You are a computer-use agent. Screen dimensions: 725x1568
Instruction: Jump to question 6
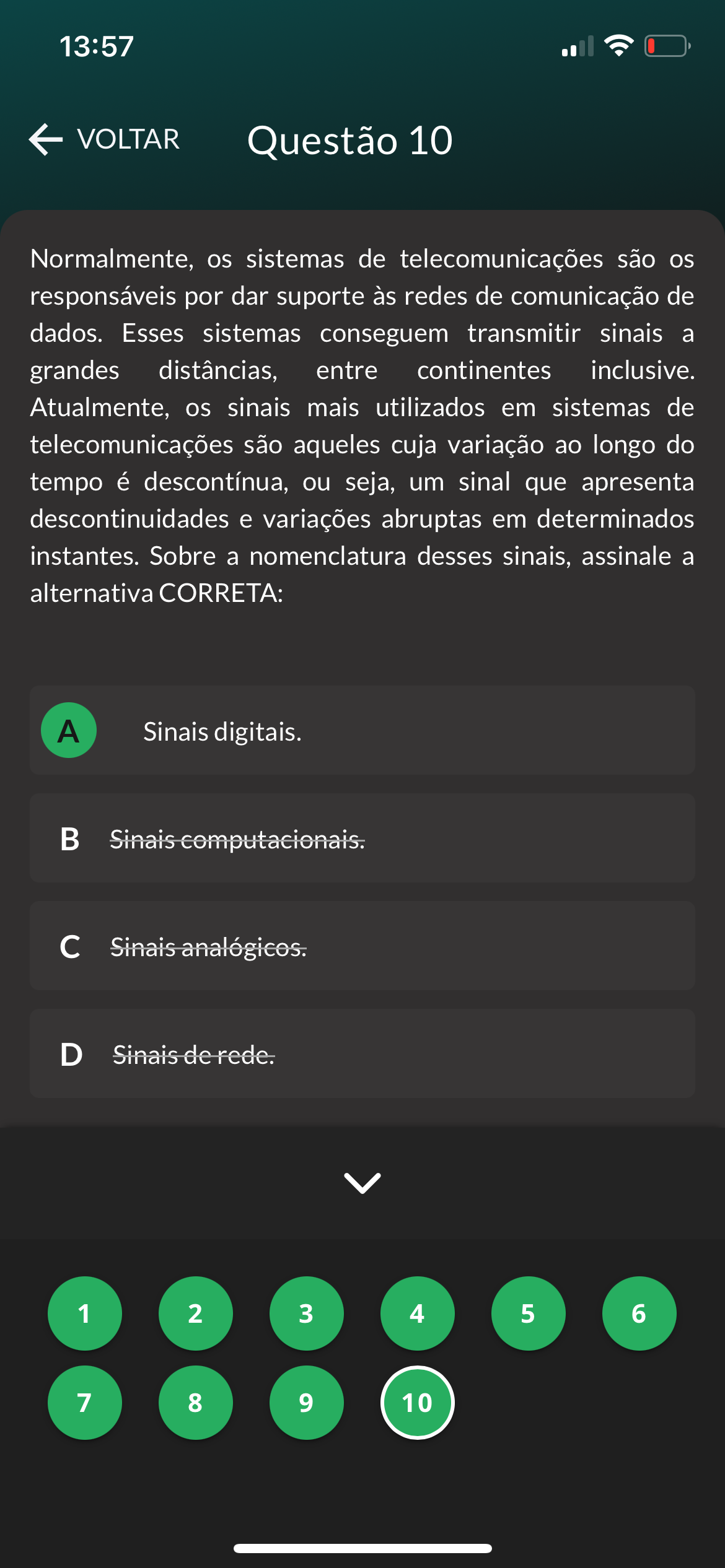(639, 1313)
